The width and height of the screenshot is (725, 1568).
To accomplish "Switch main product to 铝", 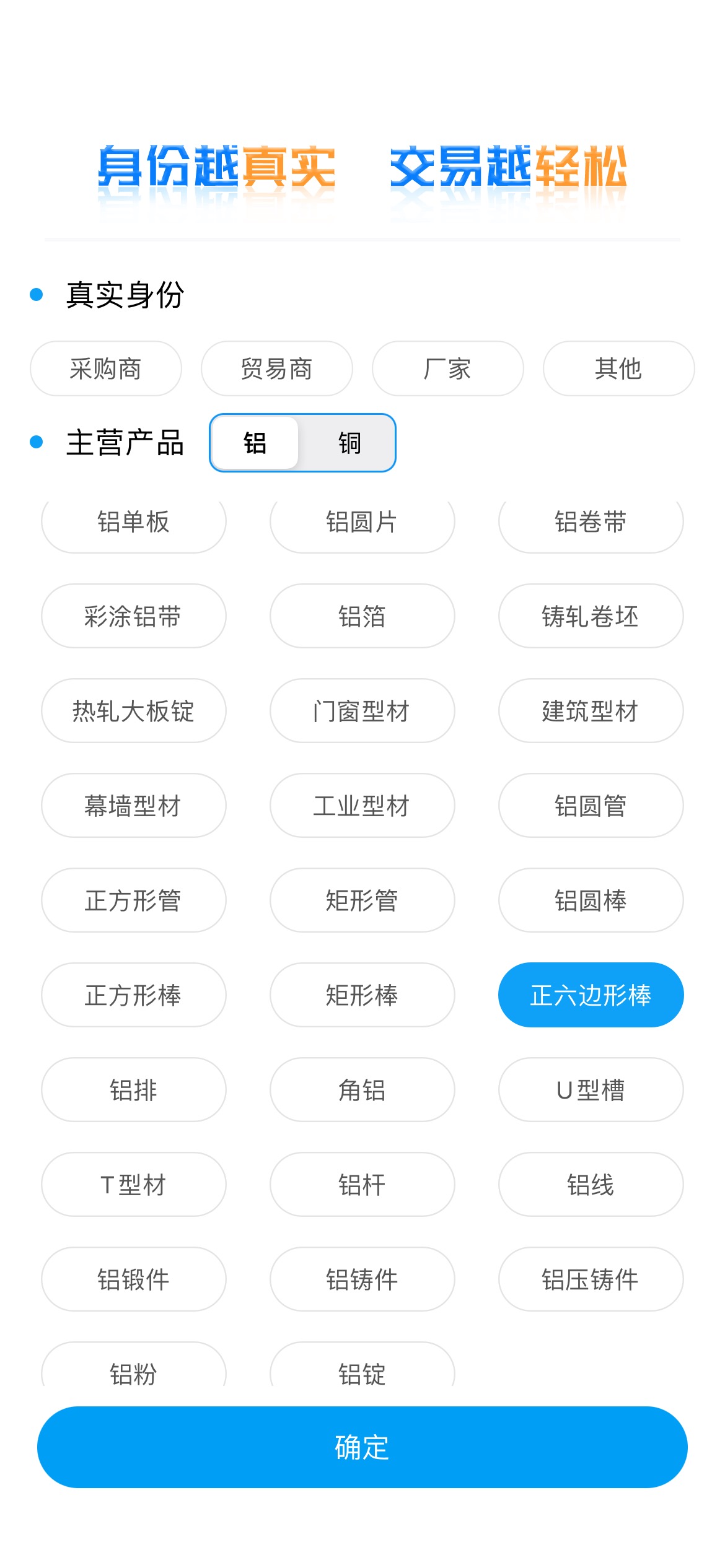I will click(255, 443).
